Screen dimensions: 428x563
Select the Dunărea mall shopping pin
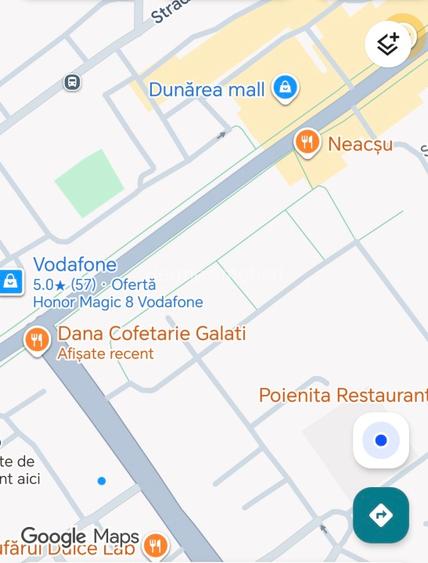pyautogui.click(x=285, y=89)
